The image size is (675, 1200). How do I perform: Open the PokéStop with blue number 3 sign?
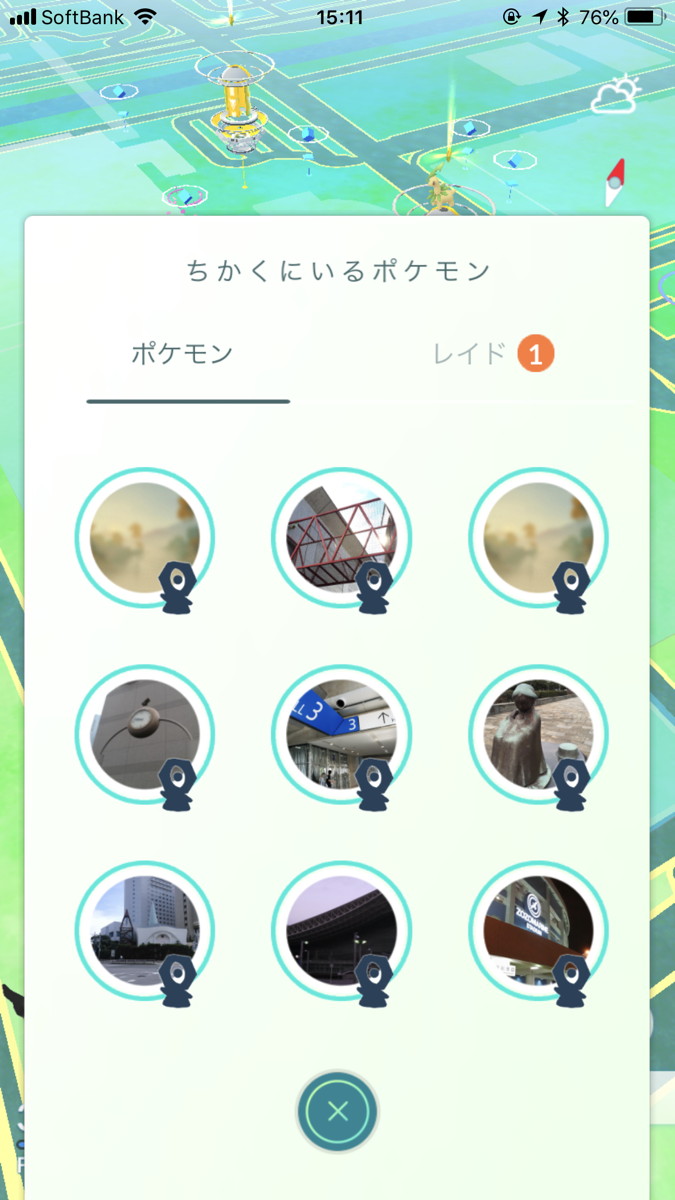click(x=341, y=734)
